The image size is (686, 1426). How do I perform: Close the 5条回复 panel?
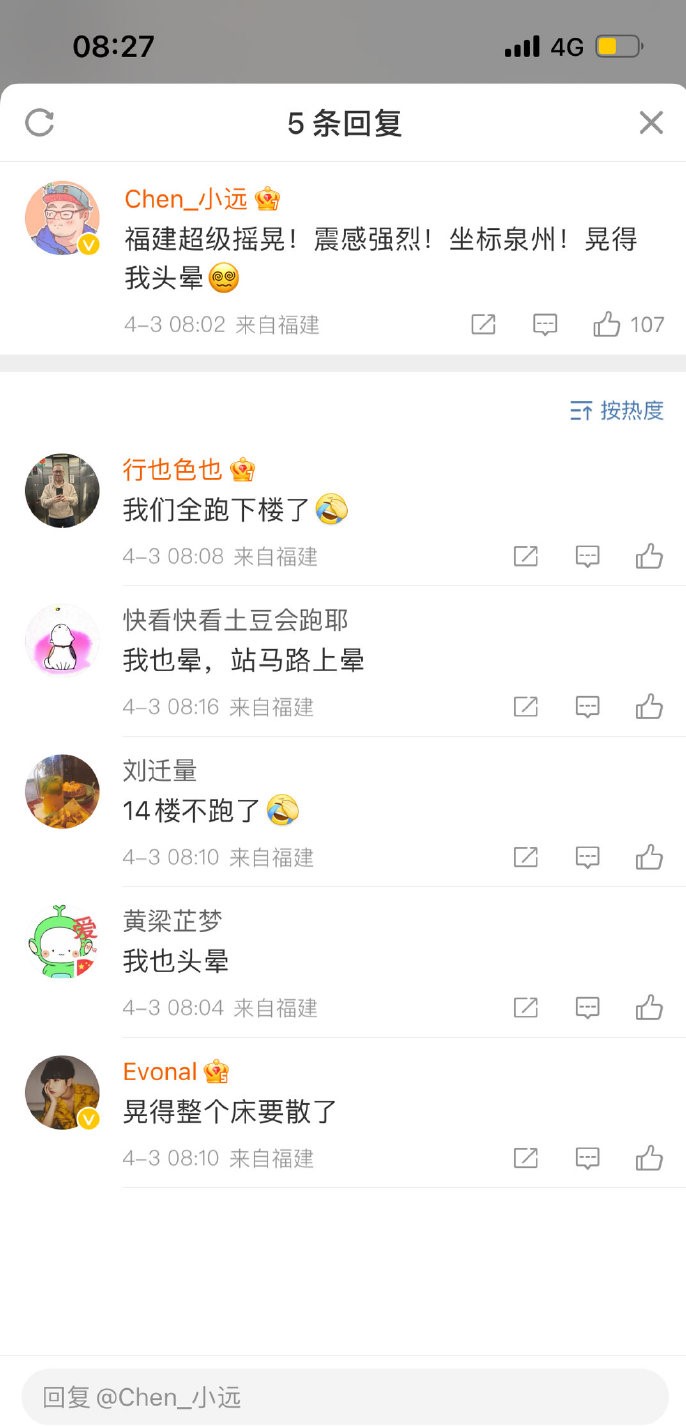pos(651,123)
